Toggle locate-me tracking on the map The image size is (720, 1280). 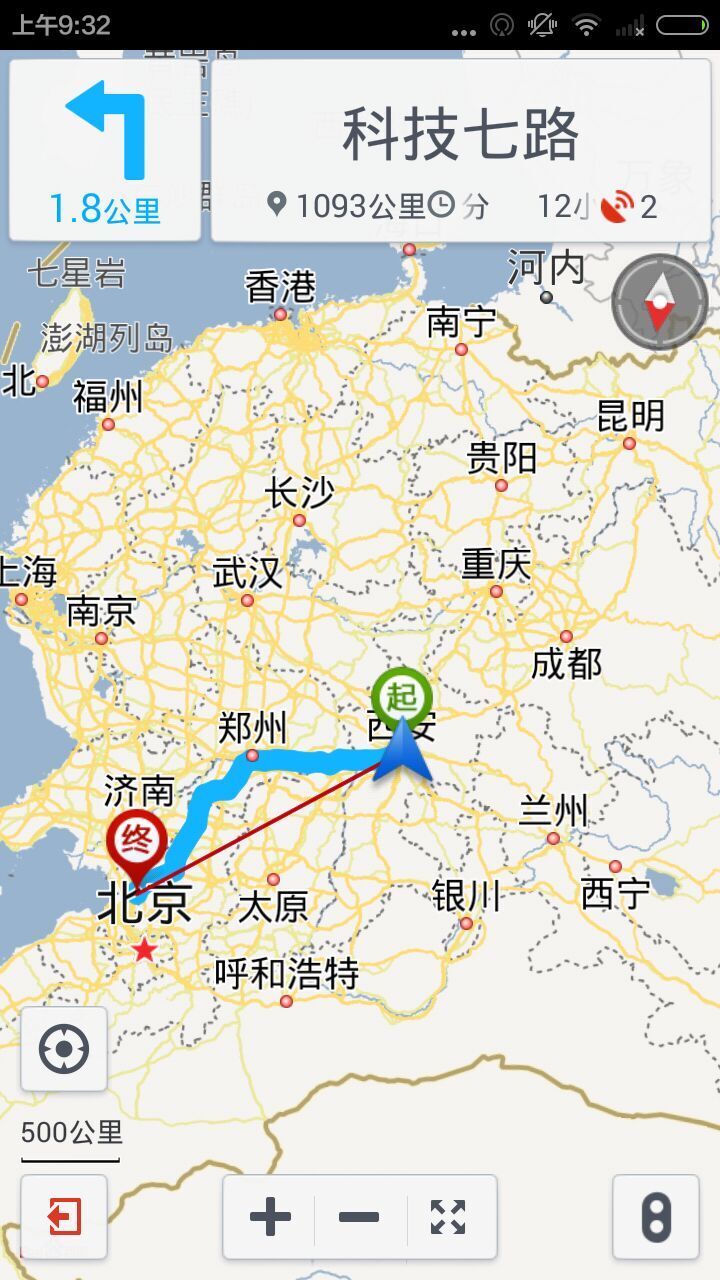pos(64,1050)
